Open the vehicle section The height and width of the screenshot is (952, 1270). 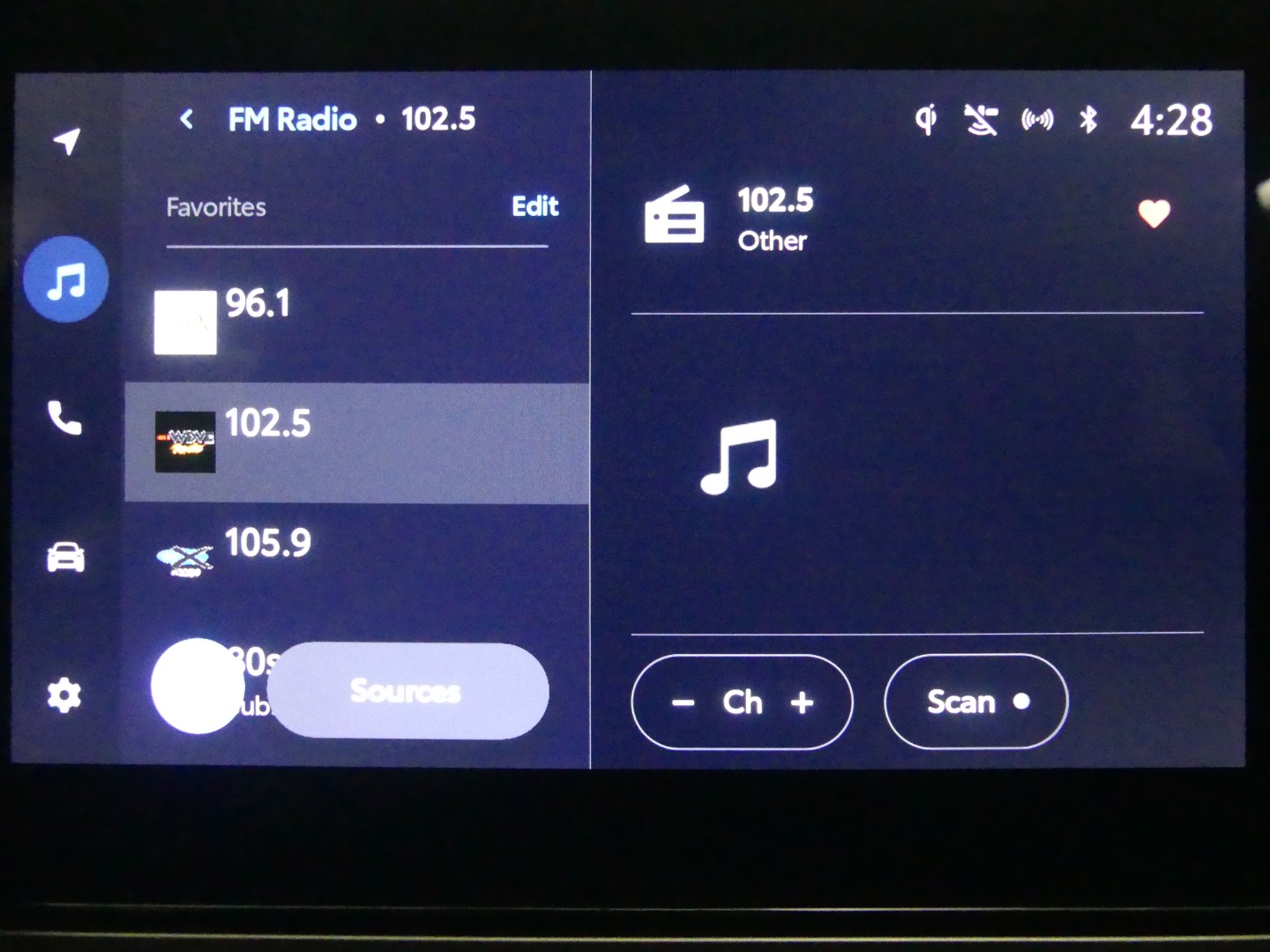[65, 557]
